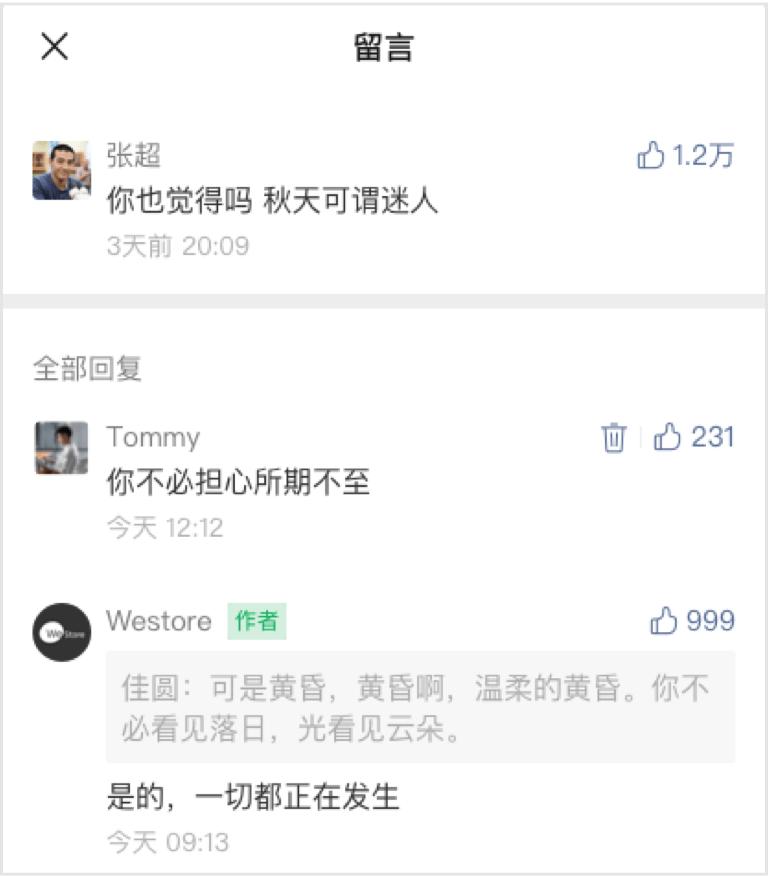This screenshot has width=768, height=876.
Task: Close the 留言 panel with the X icon
Action: (x=52, y=46)
